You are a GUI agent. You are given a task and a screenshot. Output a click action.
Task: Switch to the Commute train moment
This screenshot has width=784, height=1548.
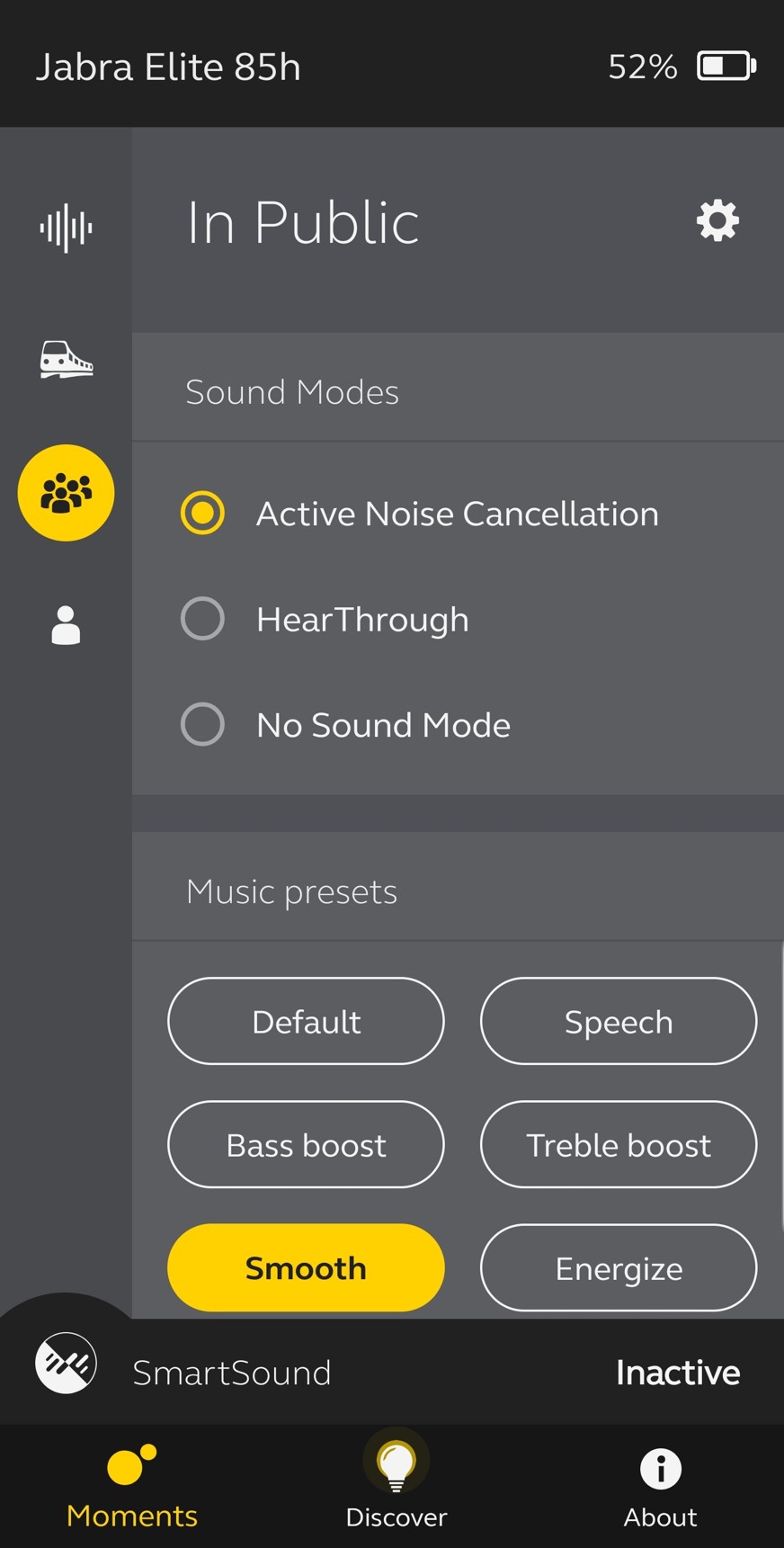[x=66, y=360]
